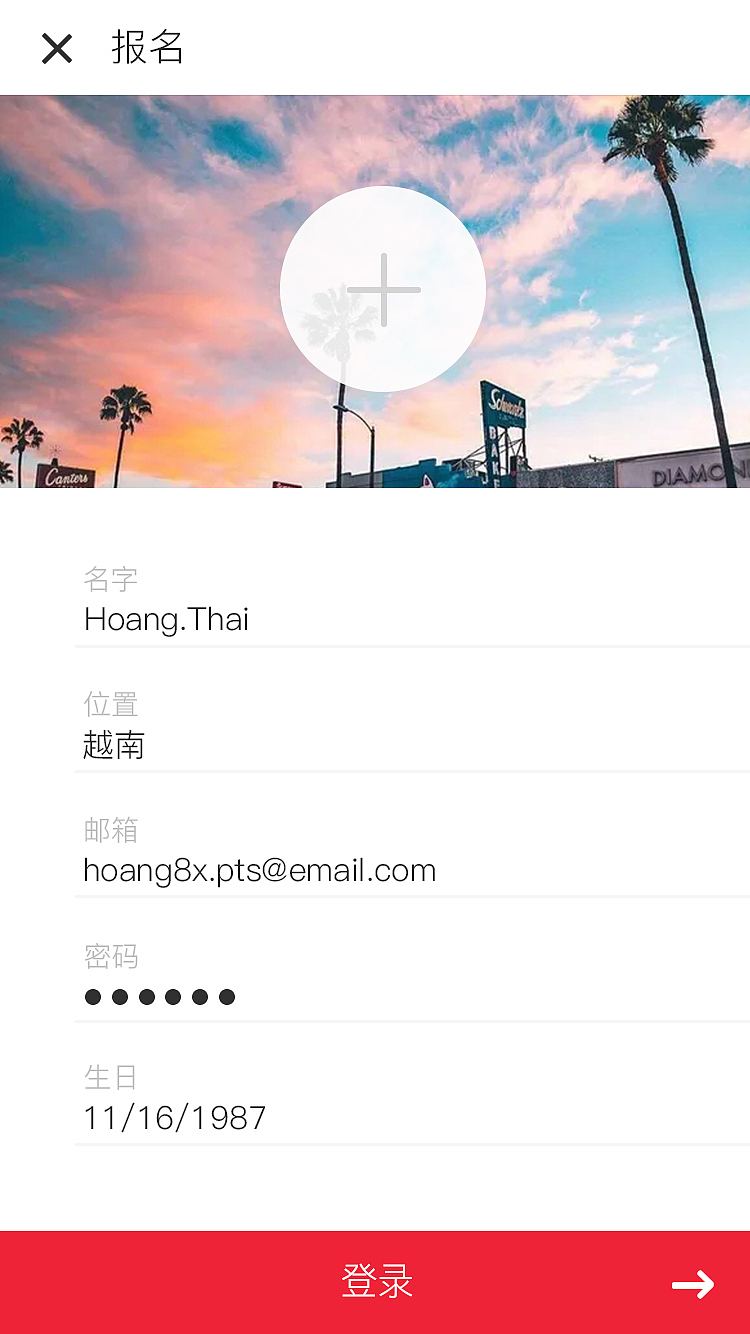Submit with the red 登录 button
This screenshot has height=1334, width=750.
[x=375, y=1282]
